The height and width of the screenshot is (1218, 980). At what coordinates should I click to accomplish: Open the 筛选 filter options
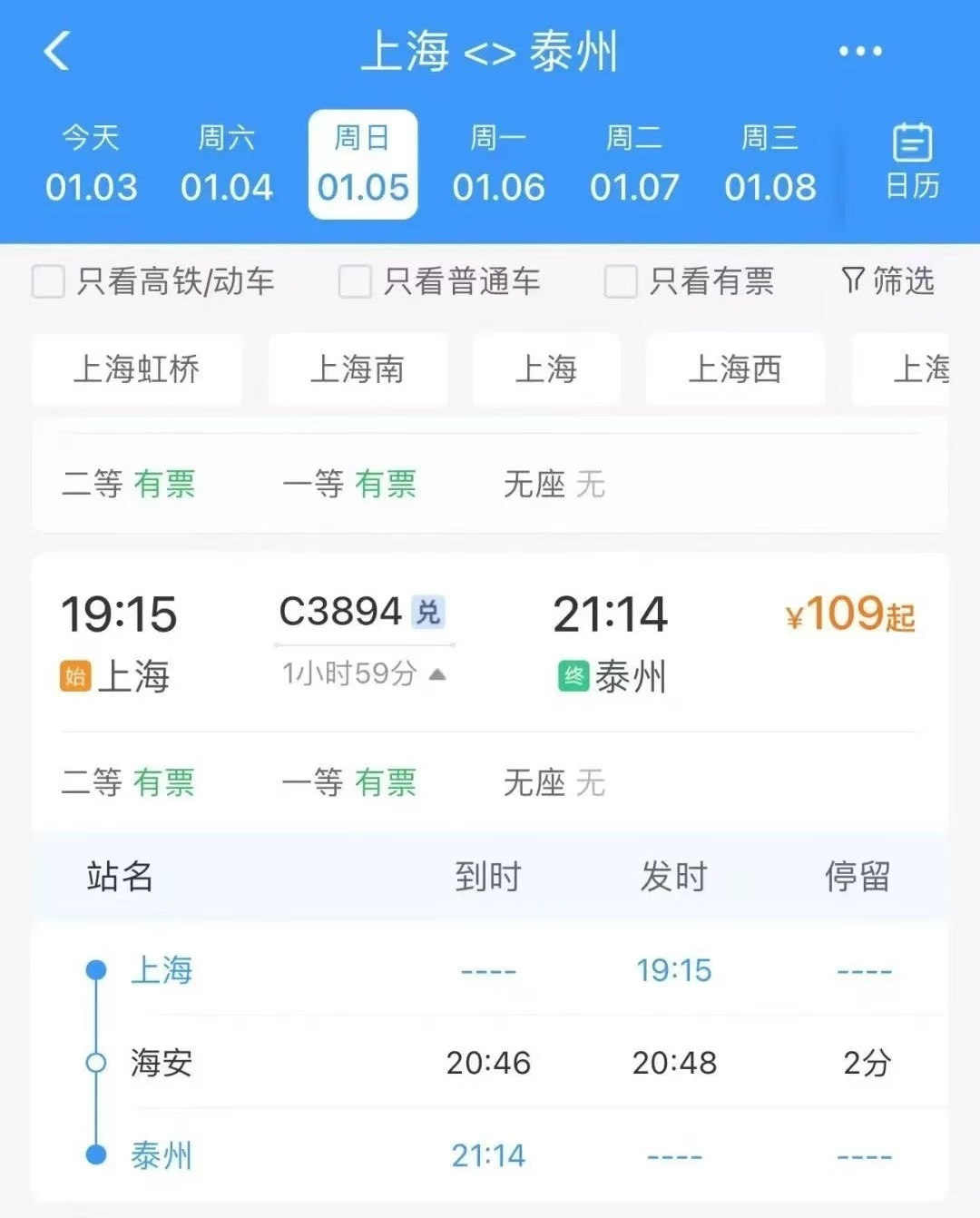click(x=887, y=281)
